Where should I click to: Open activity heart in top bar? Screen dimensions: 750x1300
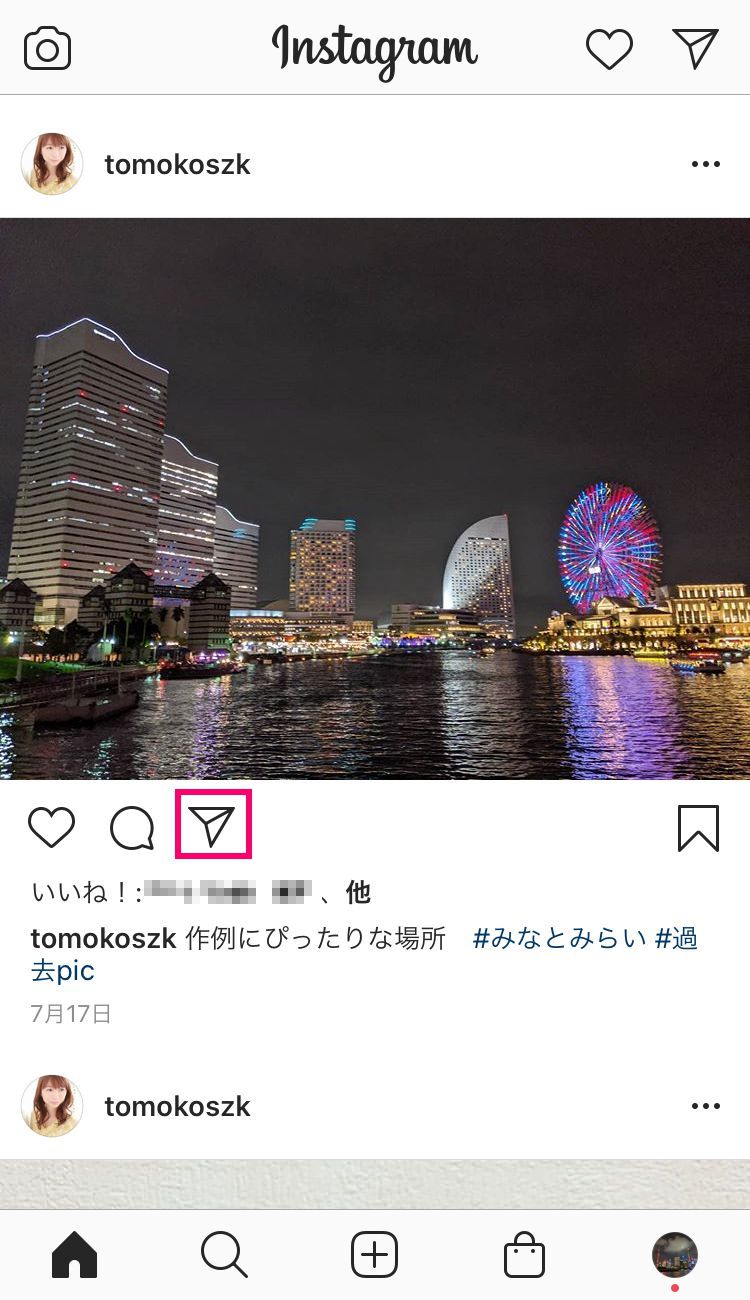(609, 49)
